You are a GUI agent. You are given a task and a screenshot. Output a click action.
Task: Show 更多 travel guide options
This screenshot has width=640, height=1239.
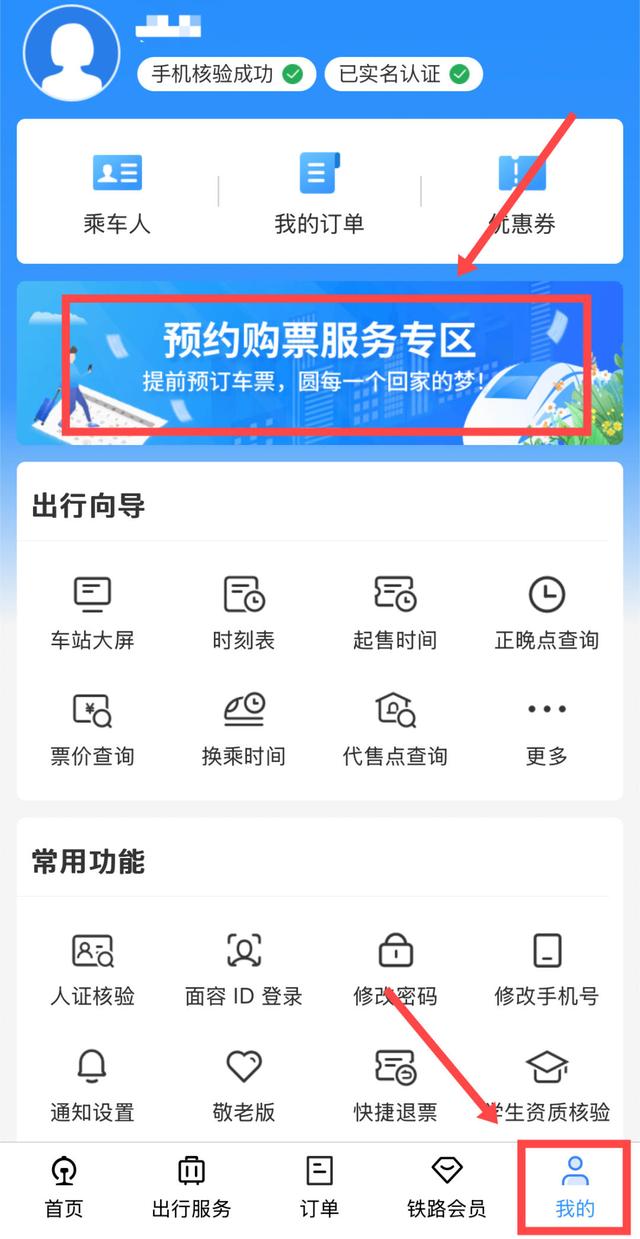(x=546, y=727)
